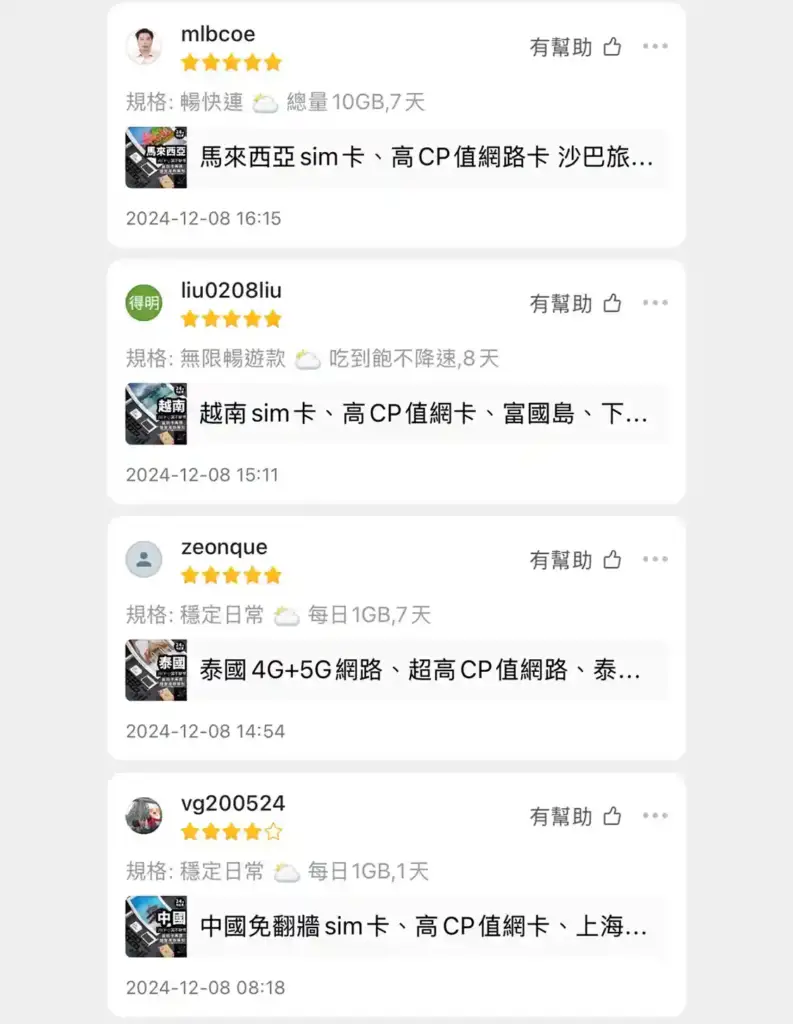Click the cloud icon in vg200524's 穩定日常 spec line

[287, 870]
